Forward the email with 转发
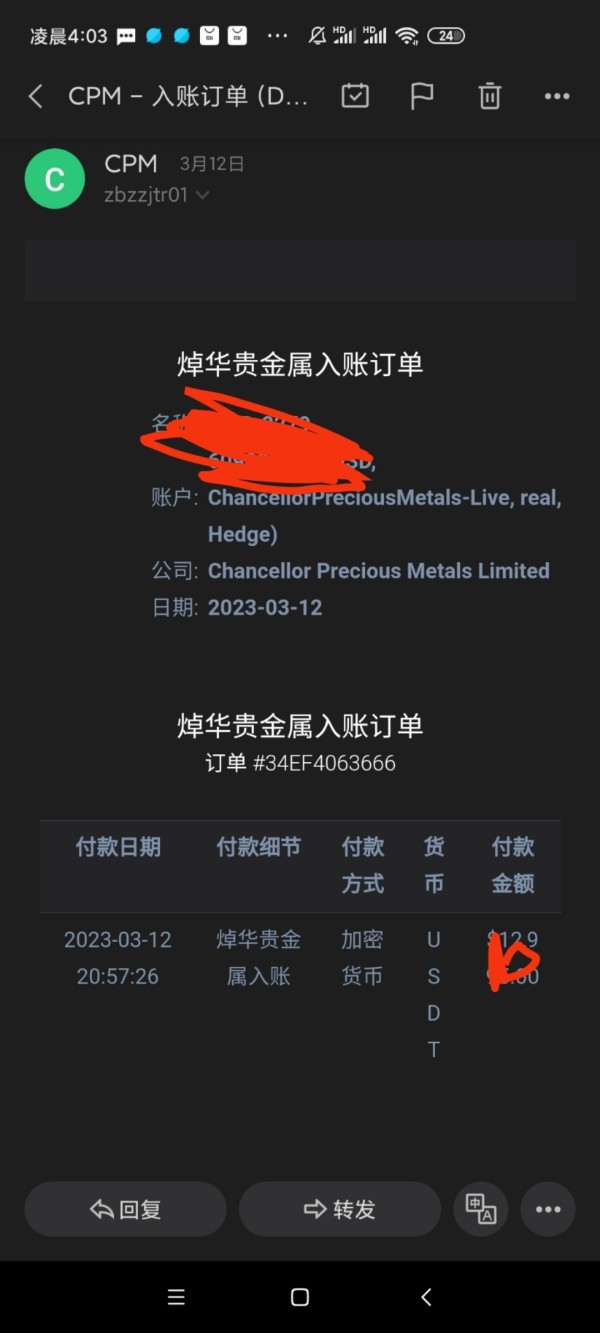The height and width of the screenshot is (1333, 600). (339, 1209)
